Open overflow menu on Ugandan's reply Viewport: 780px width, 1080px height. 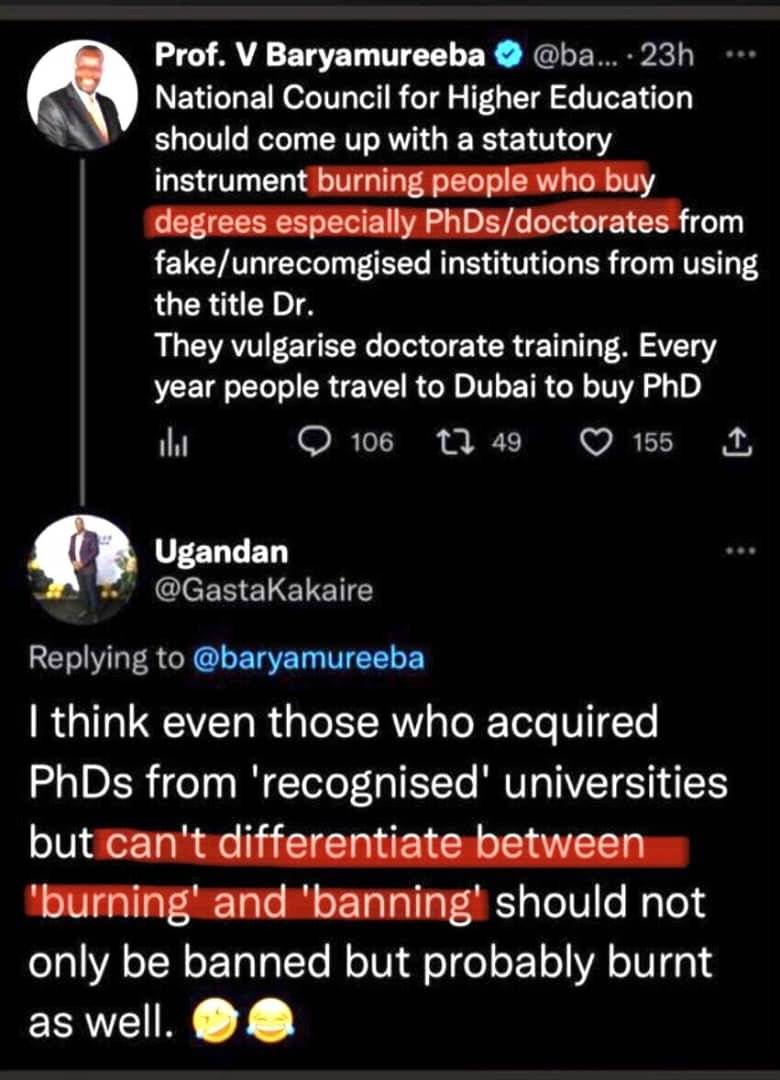[x=739, y=551]
